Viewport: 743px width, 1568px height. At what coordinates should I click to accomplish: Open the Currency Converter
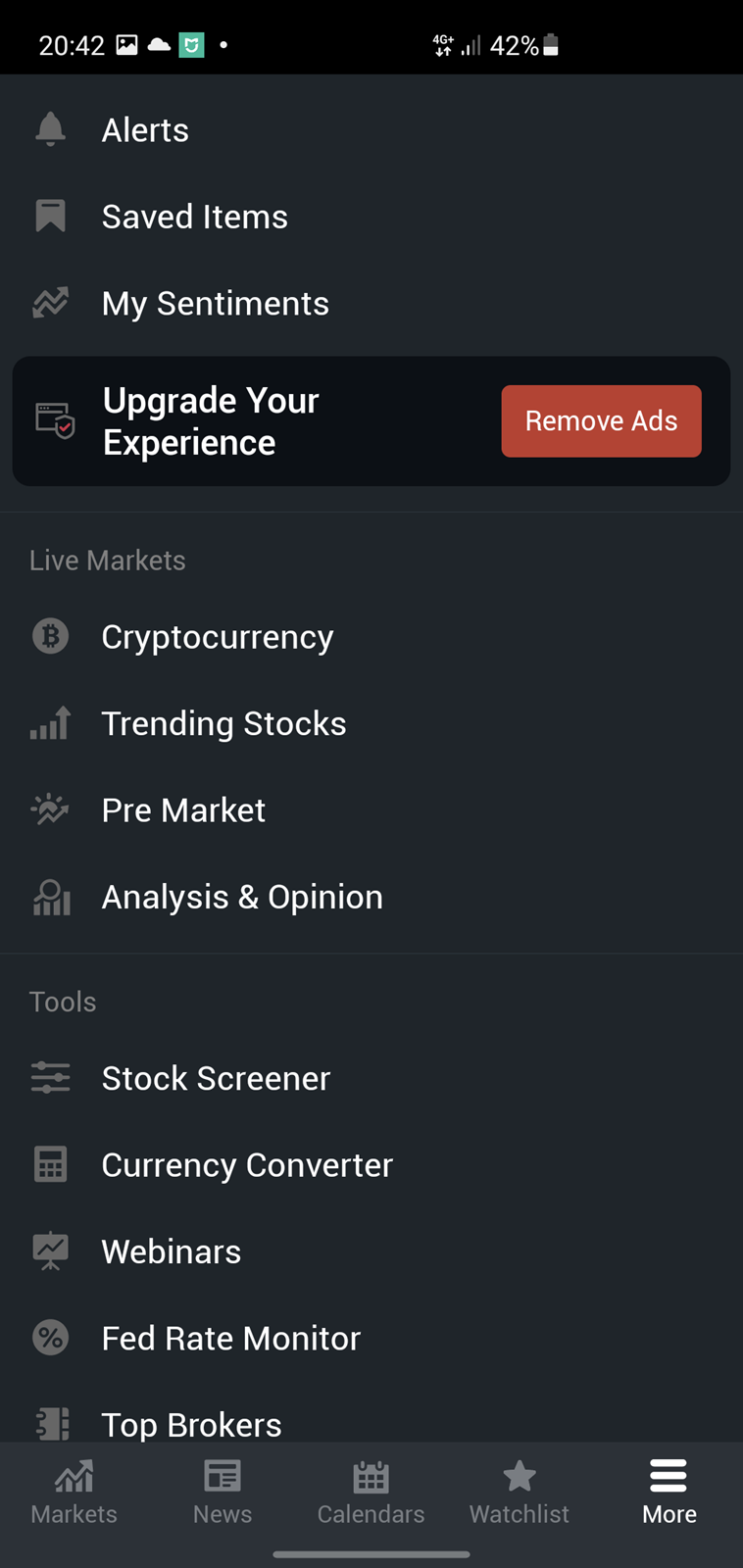371,1164
